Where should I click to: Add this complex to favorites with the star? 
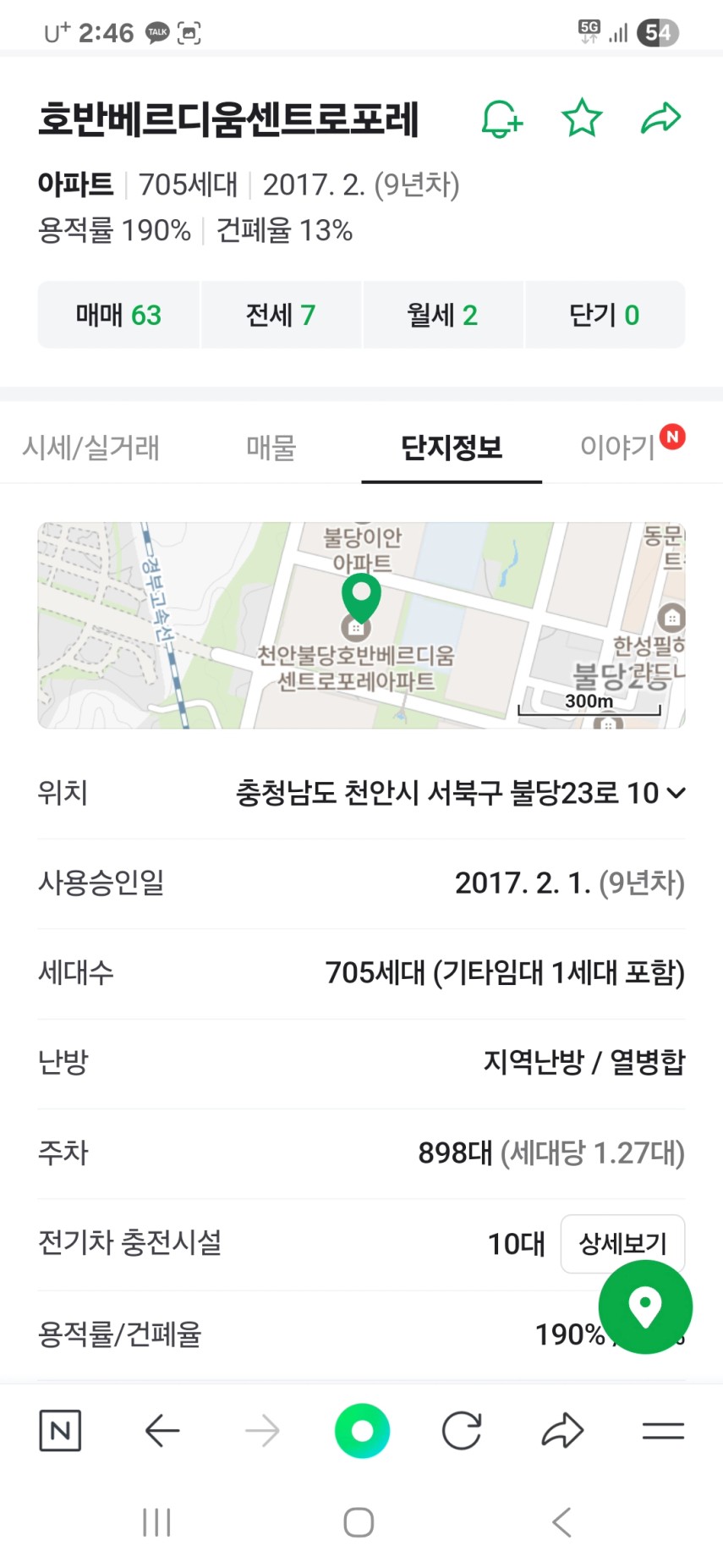[582, 118]
